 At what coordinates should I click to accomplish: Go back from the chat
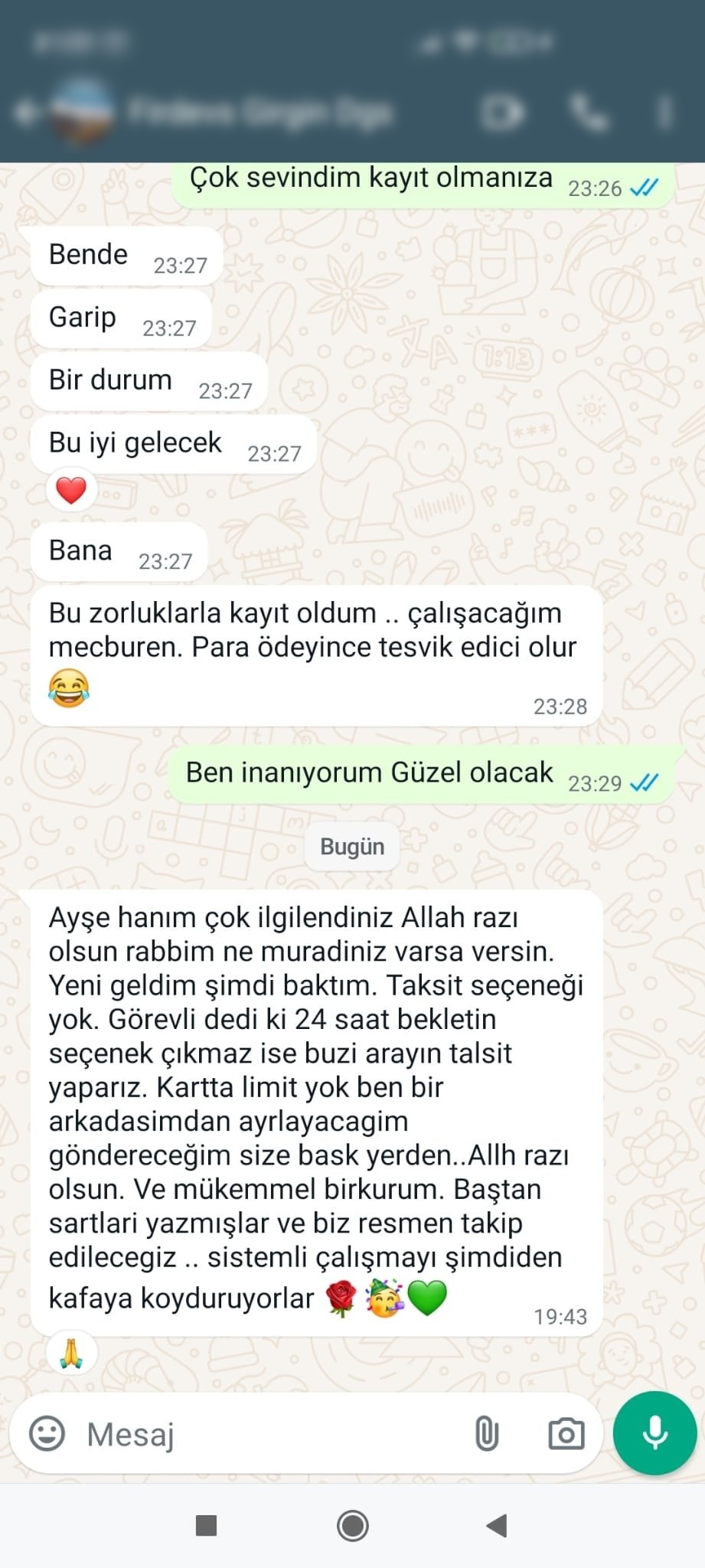[x=27, y=113]
